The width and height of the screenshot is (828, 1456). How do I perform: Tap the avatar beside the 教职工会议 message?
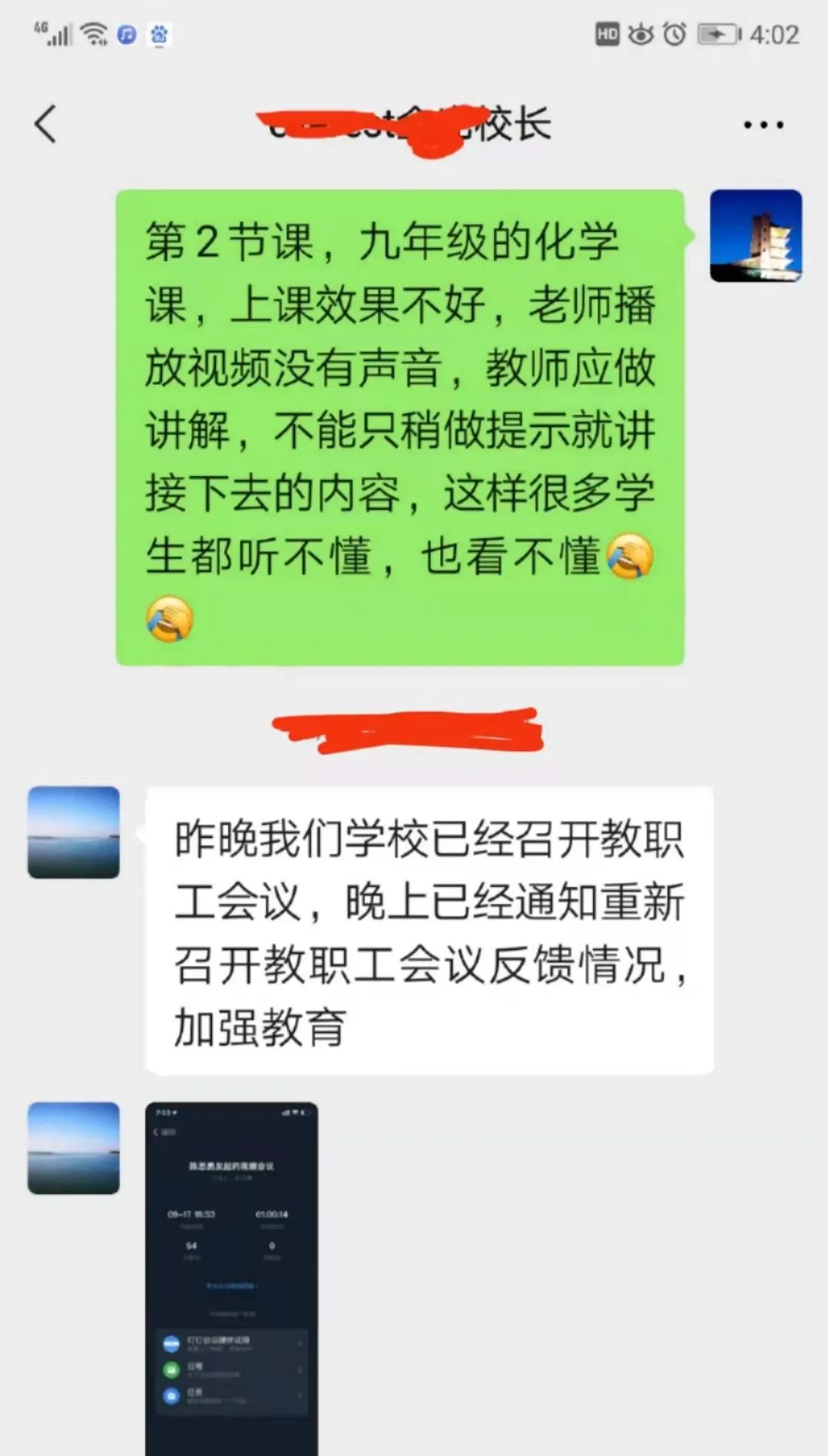74,832
